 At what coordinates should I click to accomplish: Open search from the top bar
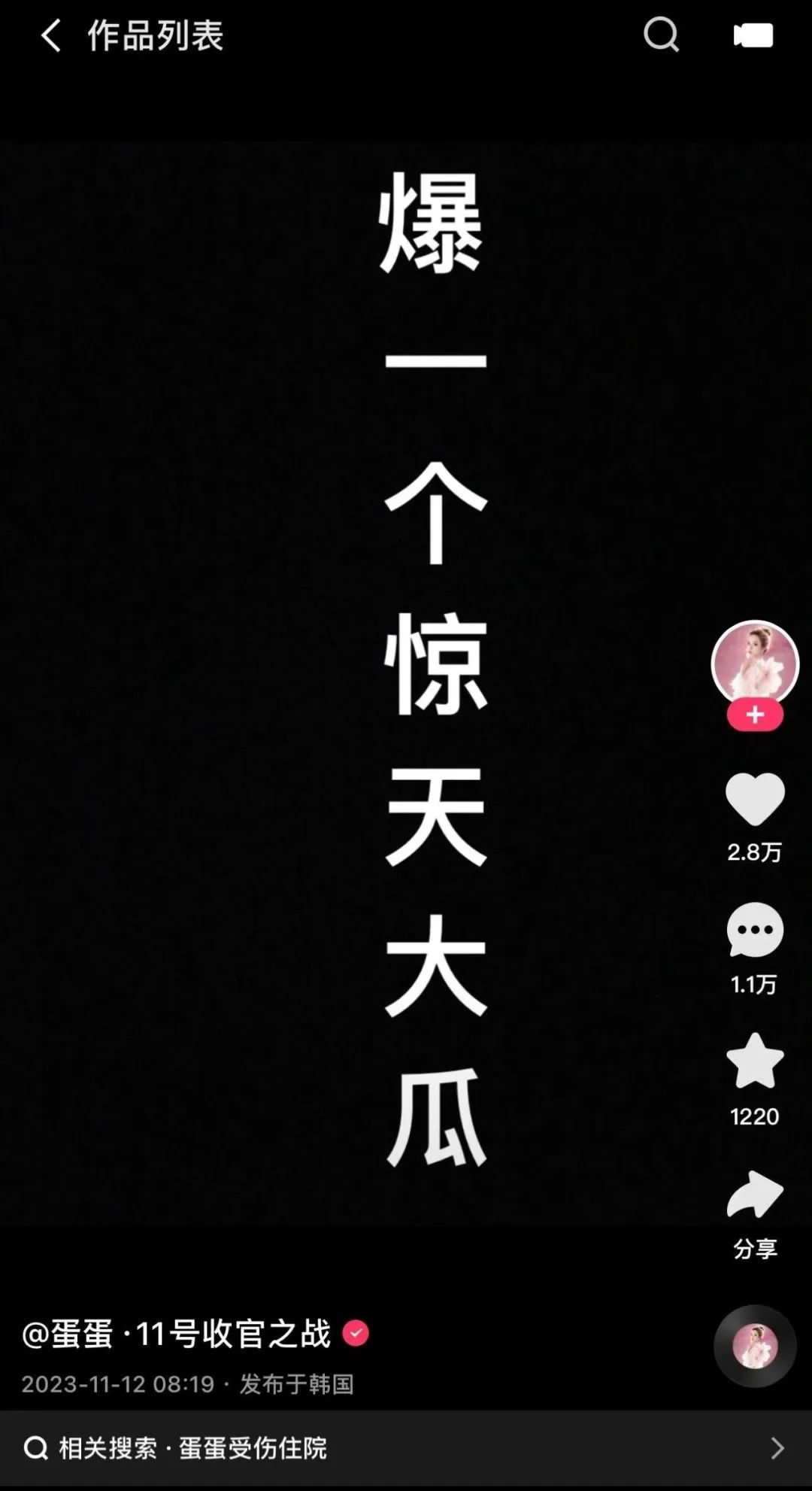662,35
